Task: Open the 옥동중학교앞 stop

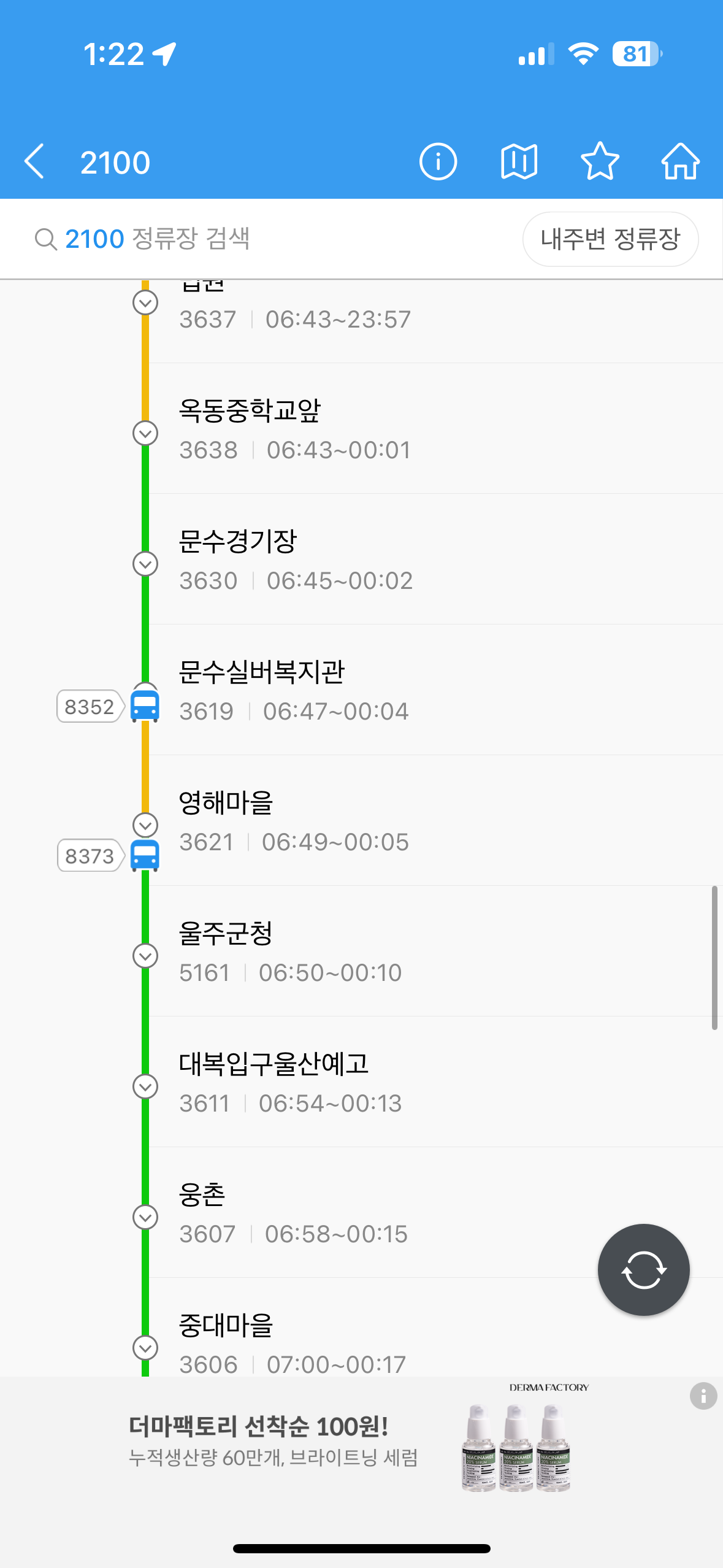Action: coord(435,429)
